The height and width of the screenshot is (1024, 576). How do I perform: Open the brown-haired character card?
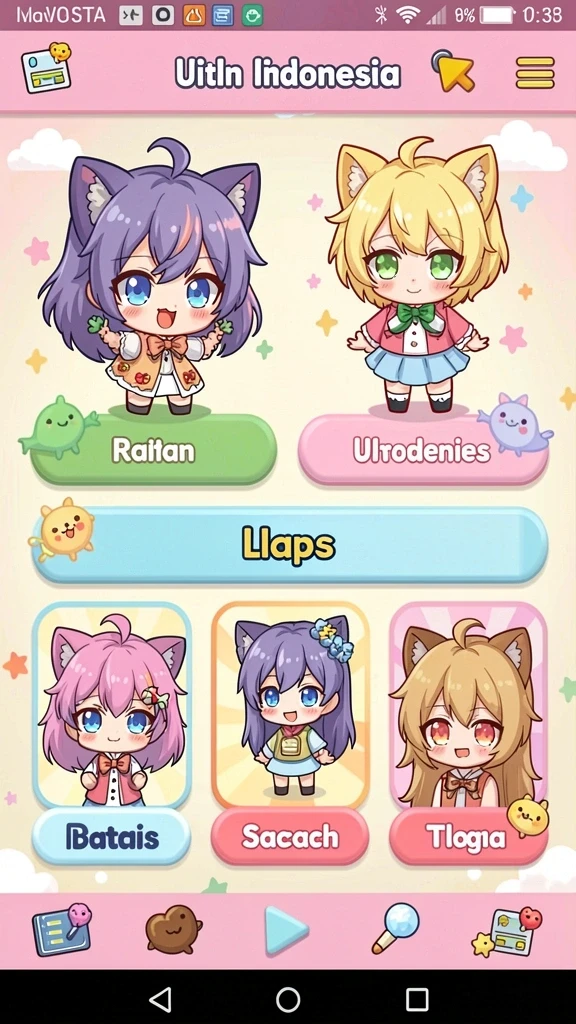[468, 705]
